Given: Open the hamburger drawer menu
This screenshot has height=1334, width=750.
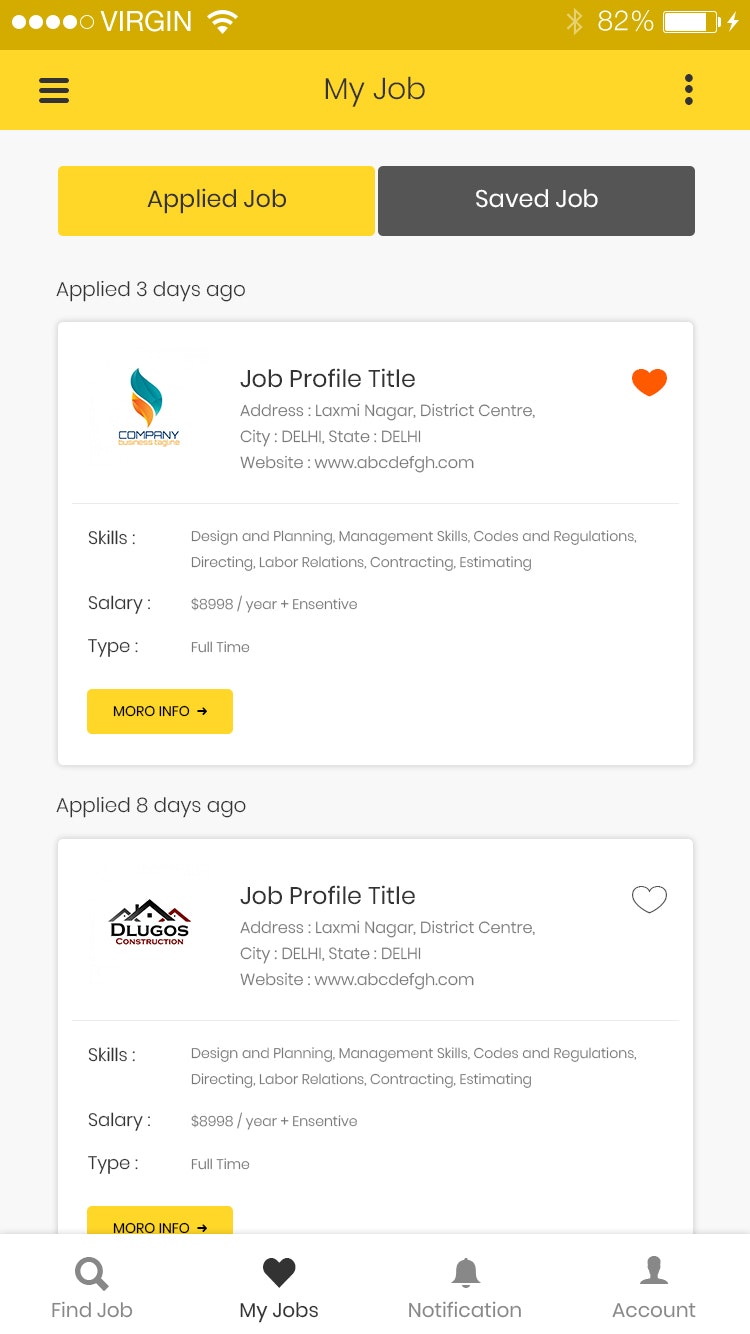Looking at the screenshot, I should 54,90.
